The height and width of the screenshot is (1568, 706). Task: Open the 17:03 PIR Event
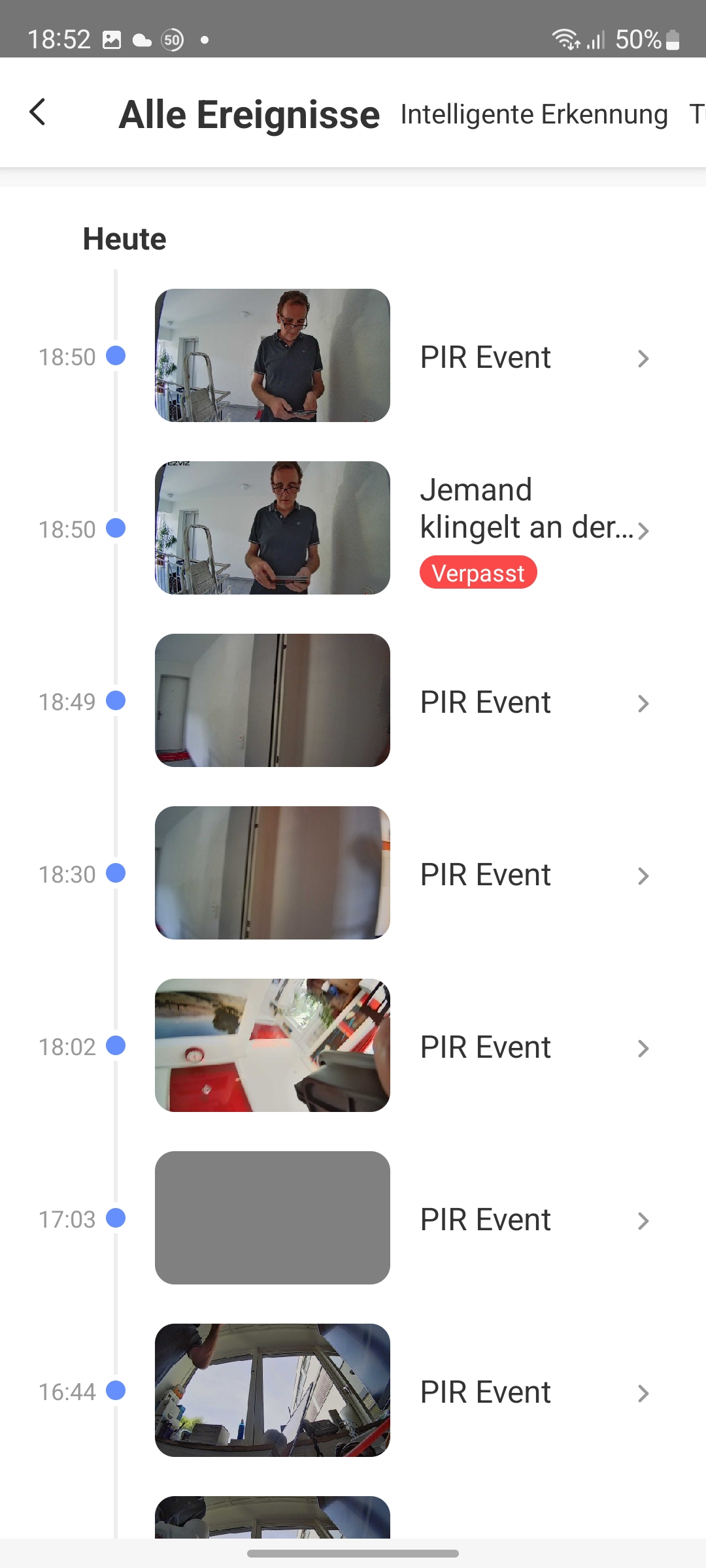point(485,1220)
